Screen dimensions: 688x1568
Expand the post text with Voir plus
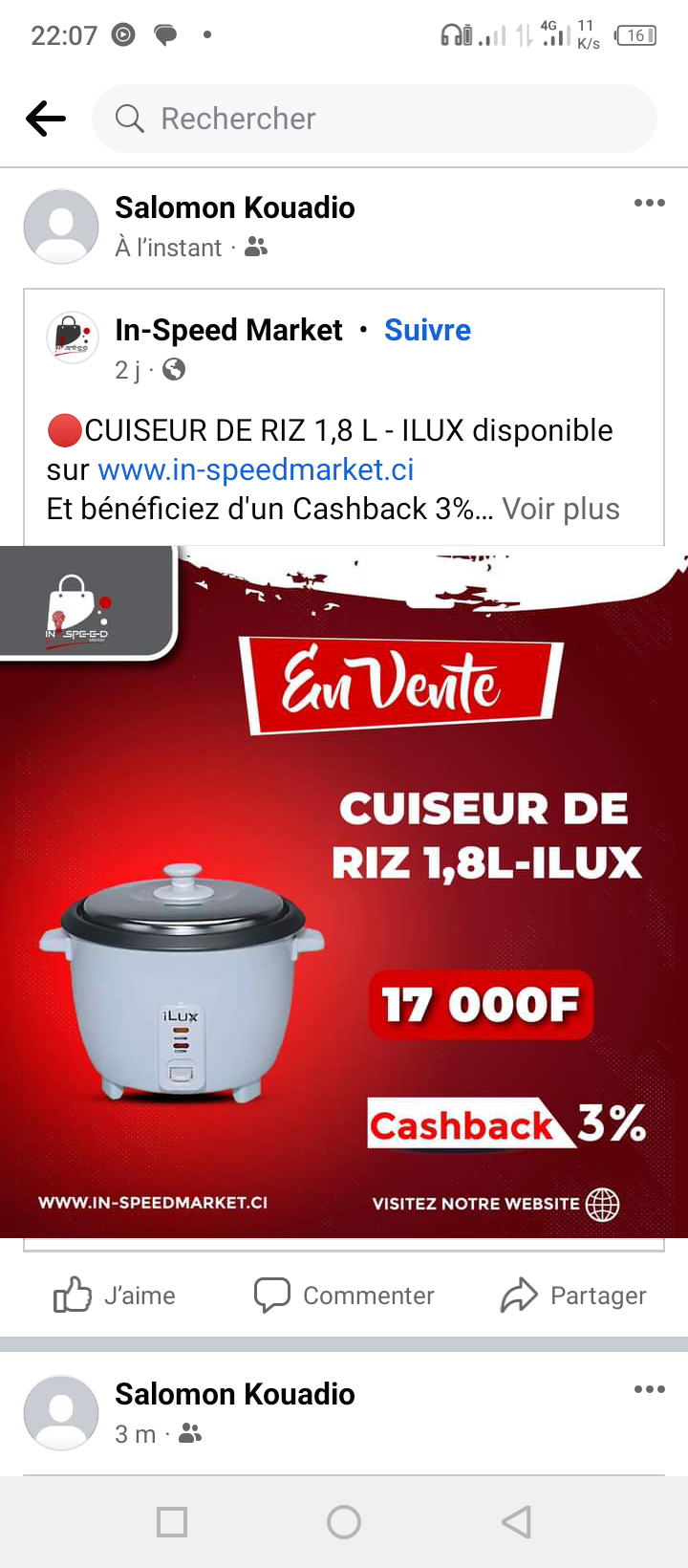pyautogui.click(x=561, y=509)
